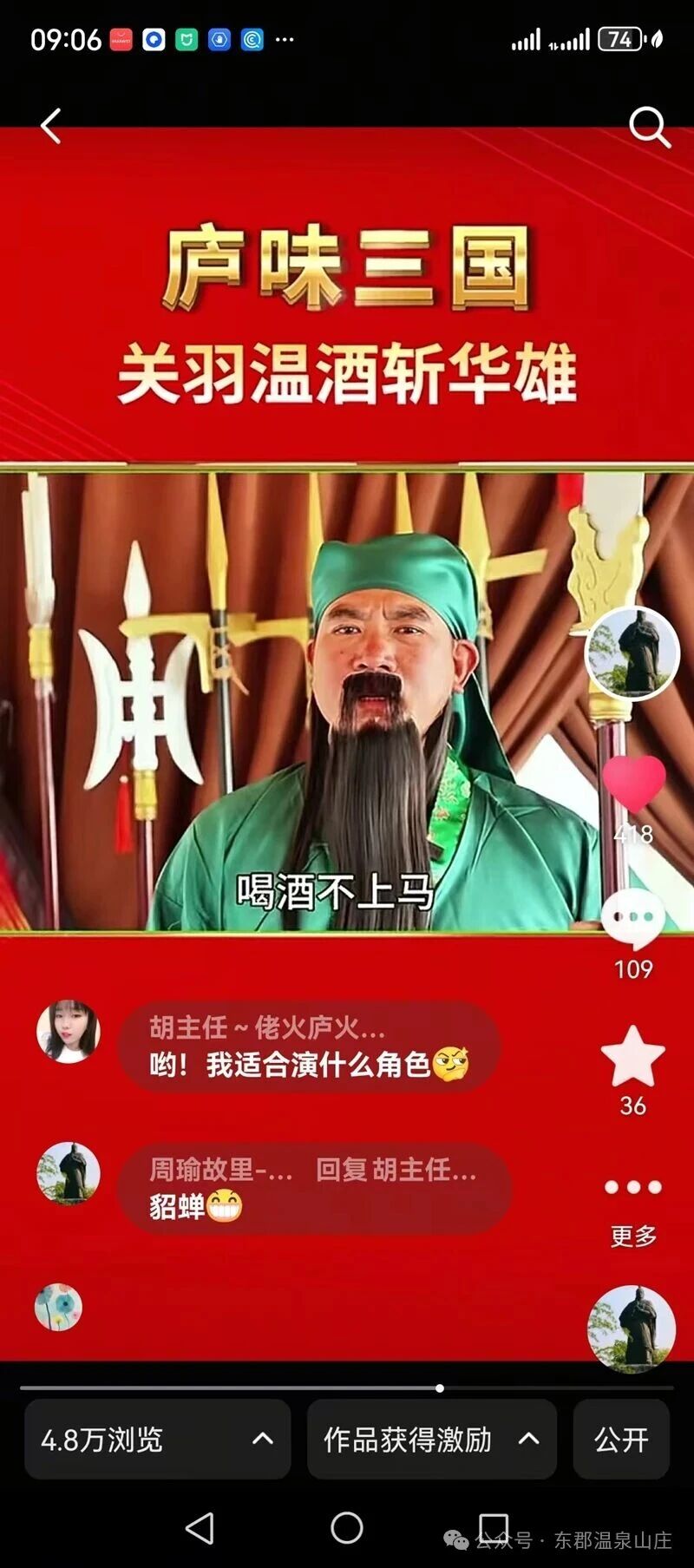Tap the 公开 visibility button
694x1568 pixels.
[621, 1440]
